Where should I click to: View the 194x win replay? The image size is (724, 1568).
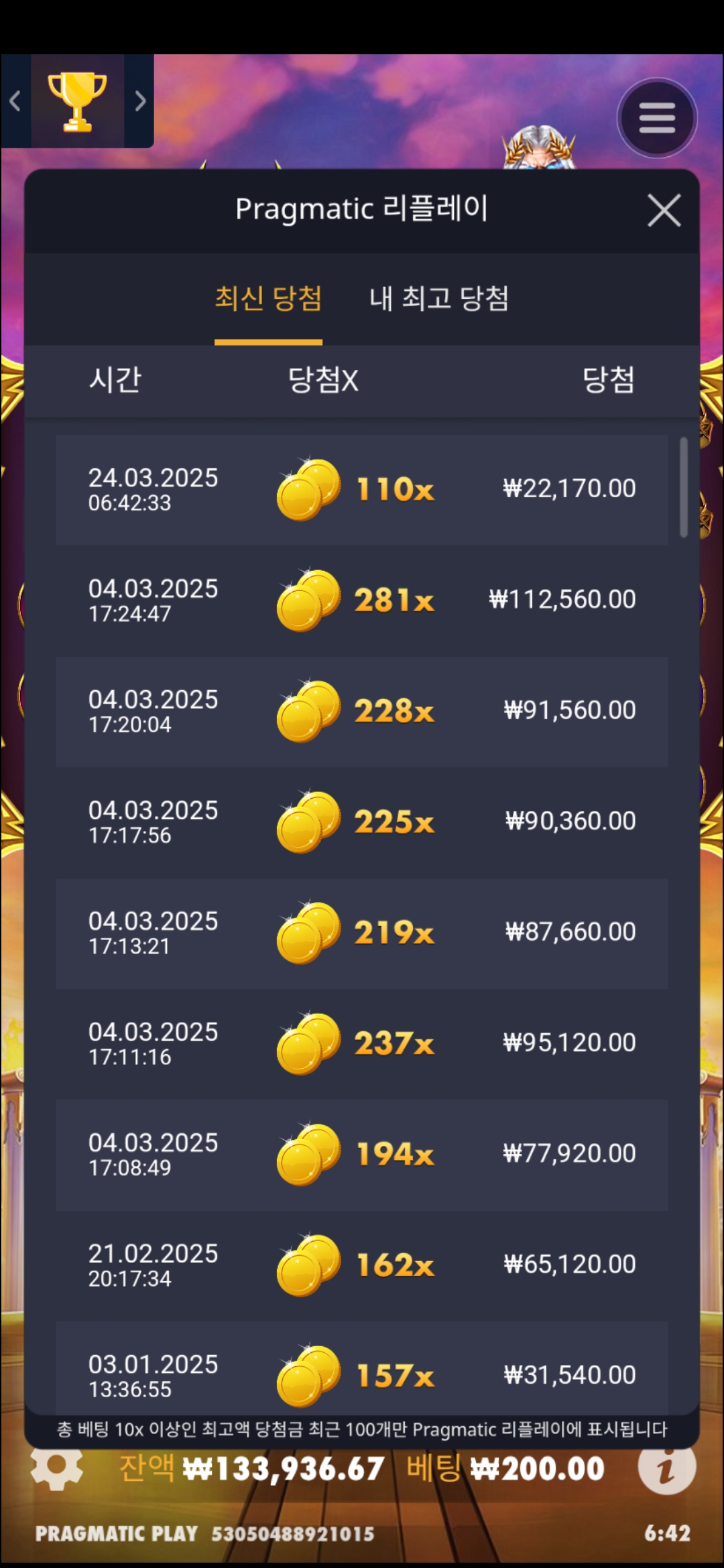pyautogui.click(x=362, y=1155)
